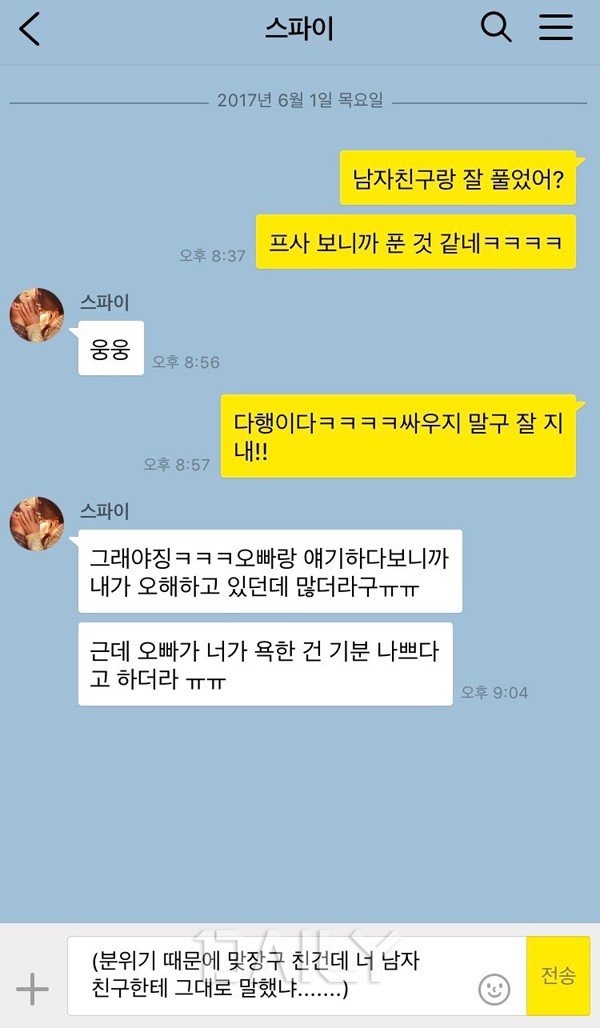Tap the plus attachment button
The width and height of the screenshot is (600, 1028).
point(32,990)
